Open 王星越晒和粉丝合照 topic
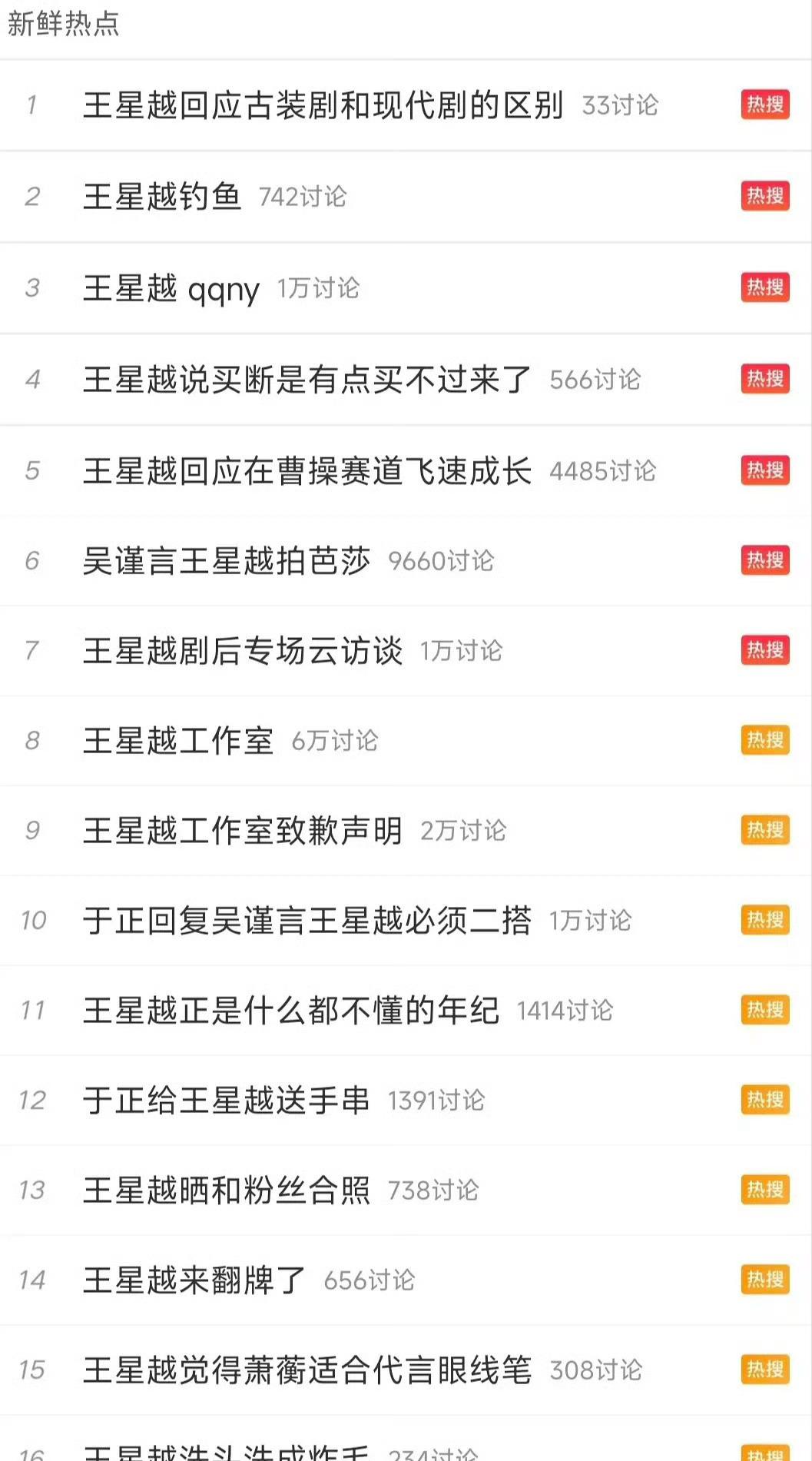This screenshot has width=812, height=1461. pyautogui.click(x=226, y=1190)
